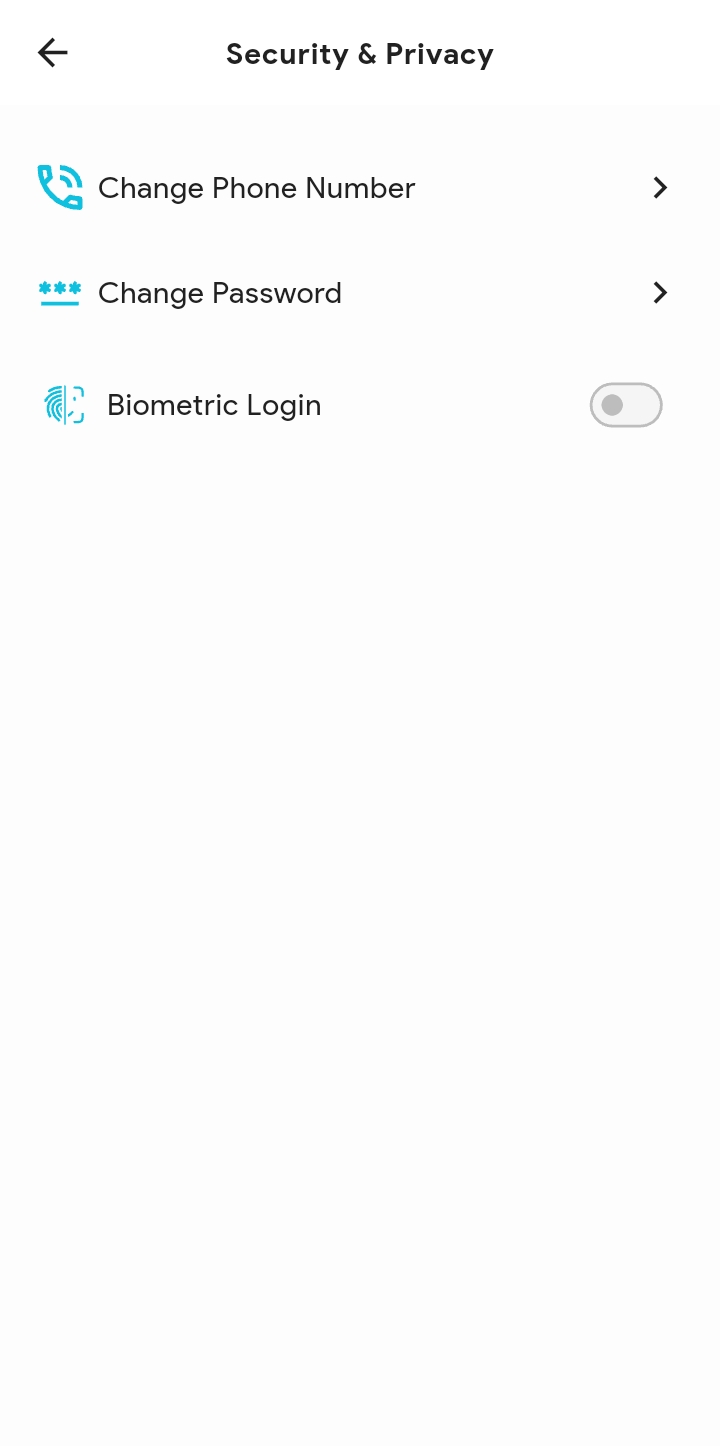The image size is (720, 1446).
Task: Enable the Biometric Login switch
Action: pos(626,405)
